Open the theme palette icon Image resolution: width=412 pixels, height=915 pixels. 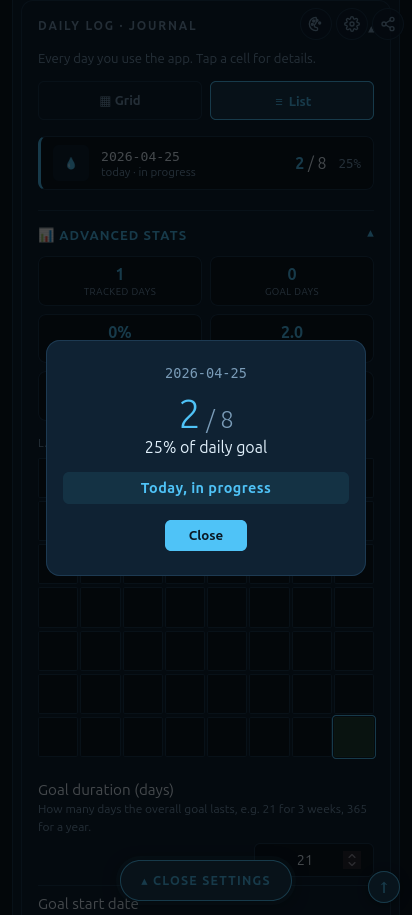pos(316,25)
